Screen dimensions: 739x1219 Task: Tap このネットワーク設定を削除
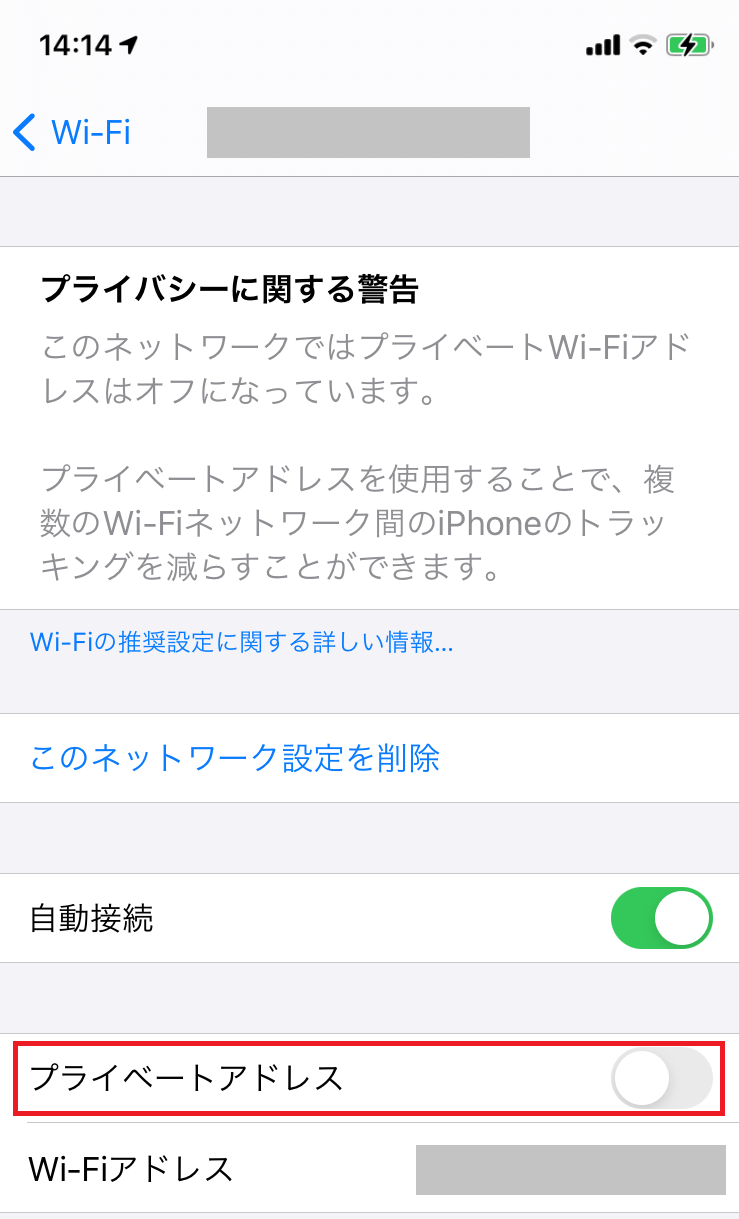coord(235,758)
